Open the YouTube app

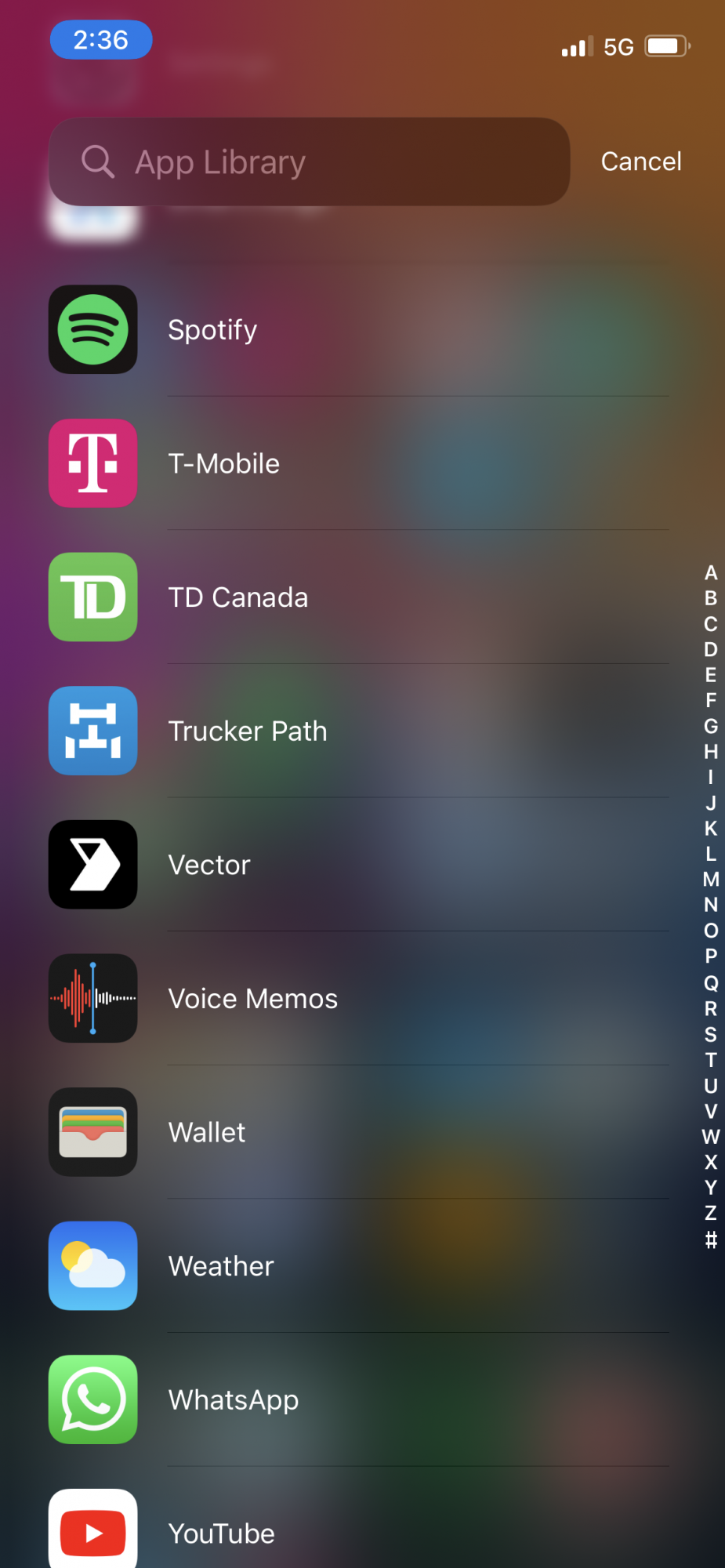[359, 1532]
